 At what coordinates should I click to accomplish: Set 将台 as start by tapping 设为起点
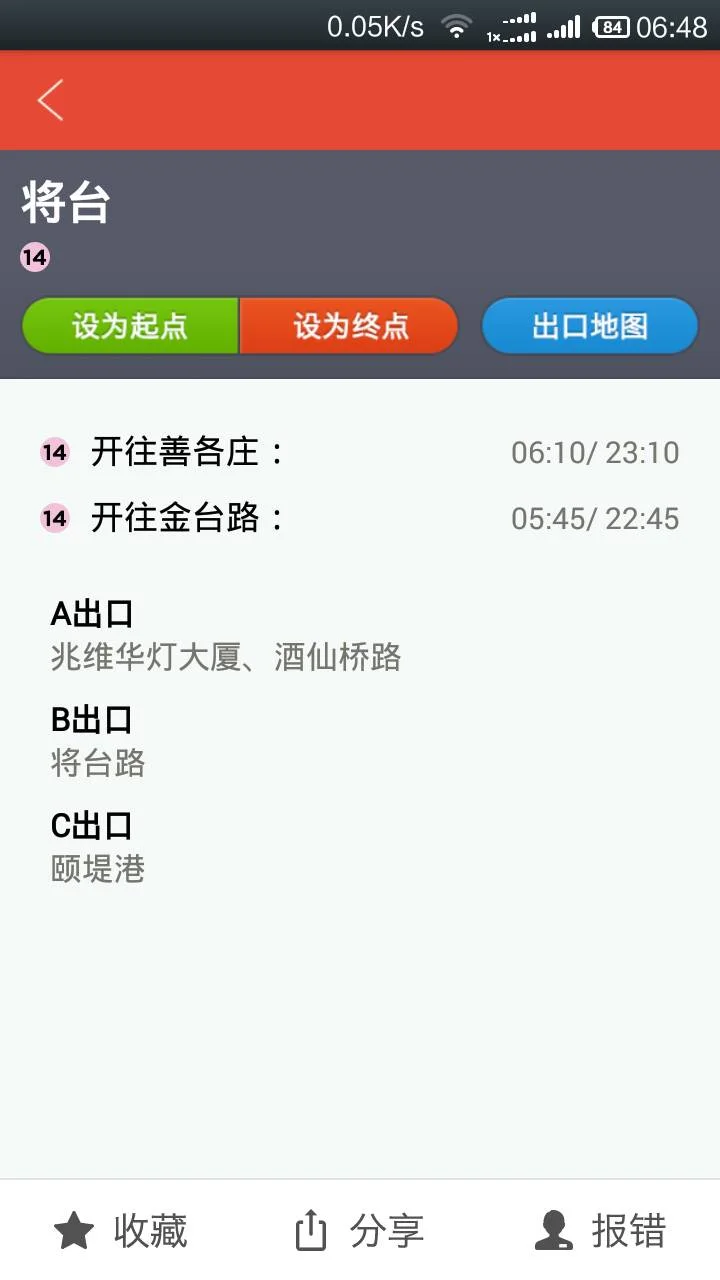tap(130, 325)
